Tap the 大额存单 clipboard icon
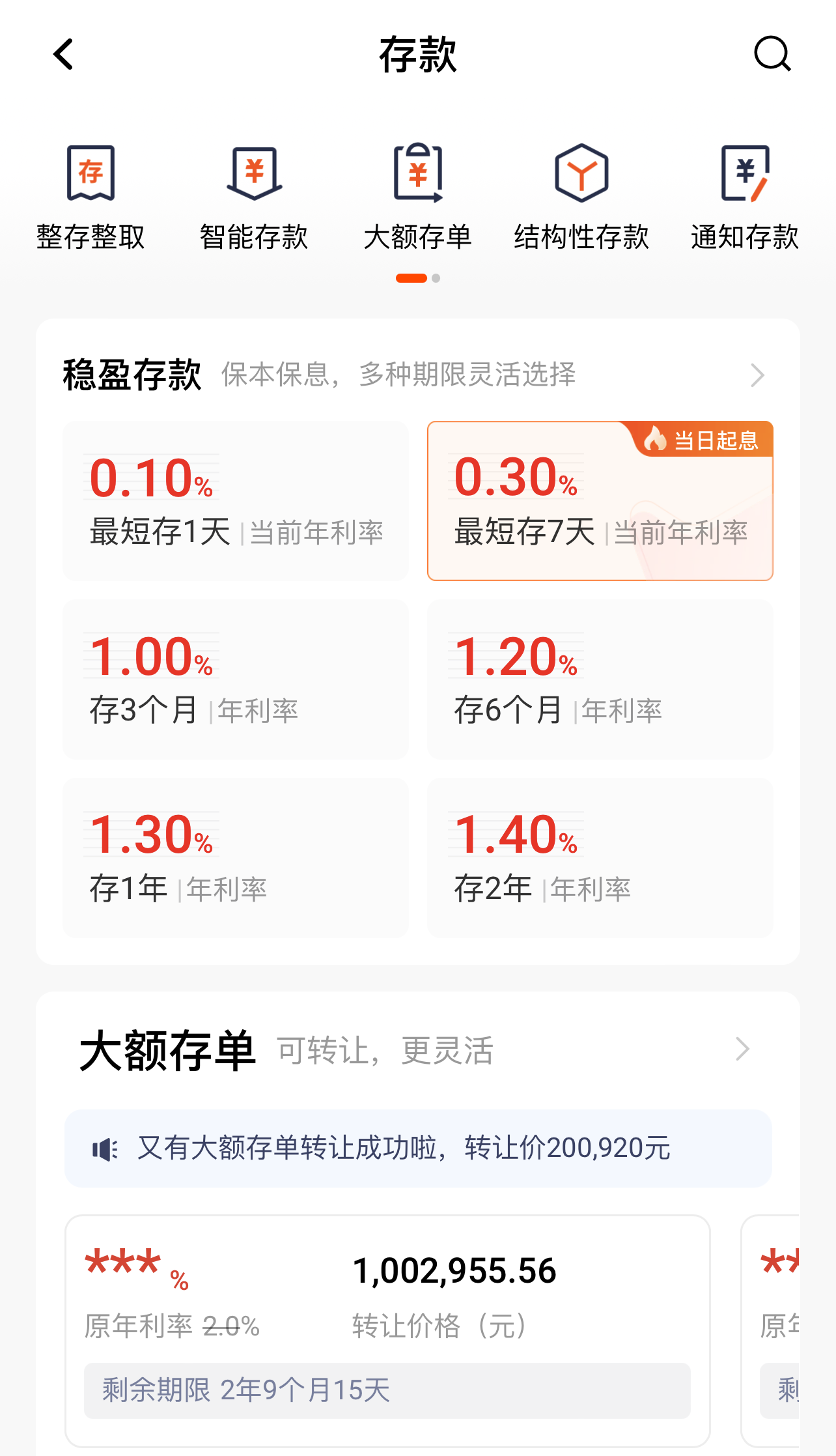 point(419,173)
